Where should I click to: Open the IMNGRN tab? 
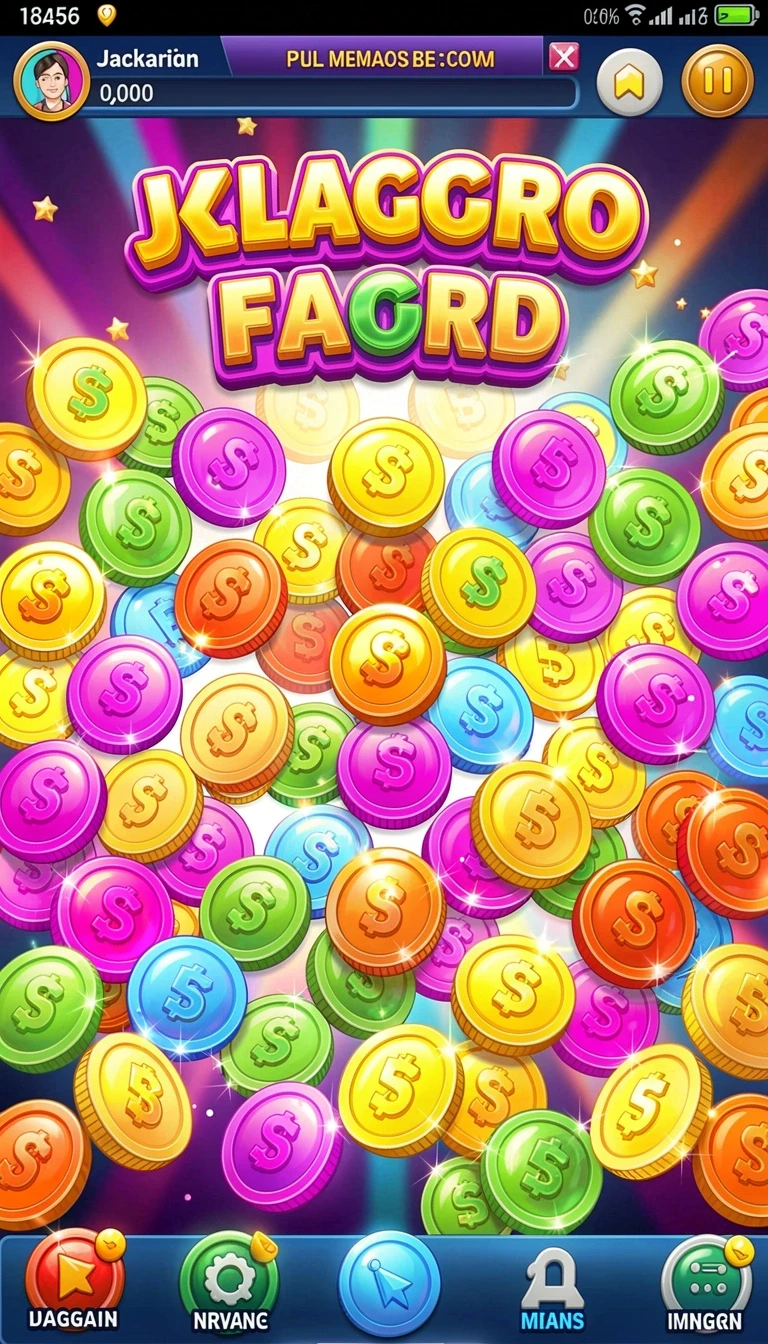tap(706, 1283)
